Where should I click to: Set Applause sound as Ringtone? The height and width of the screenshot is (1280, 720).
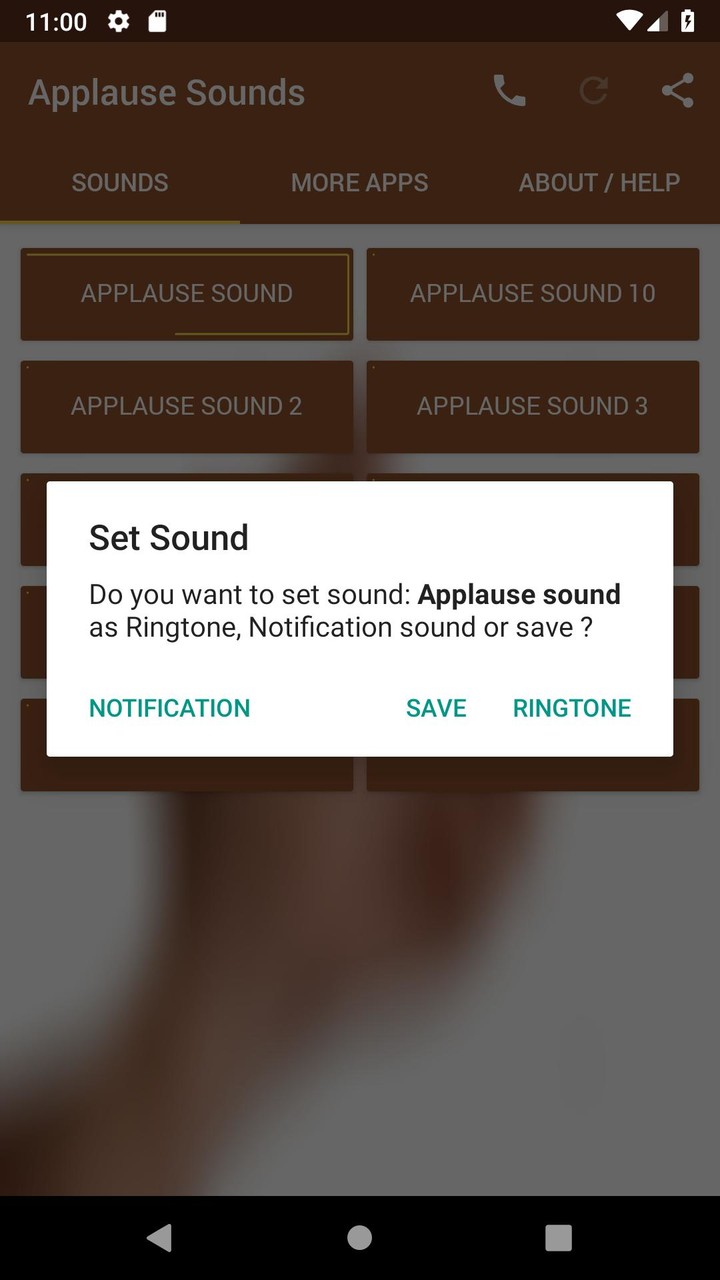click(x=571, y=707)
